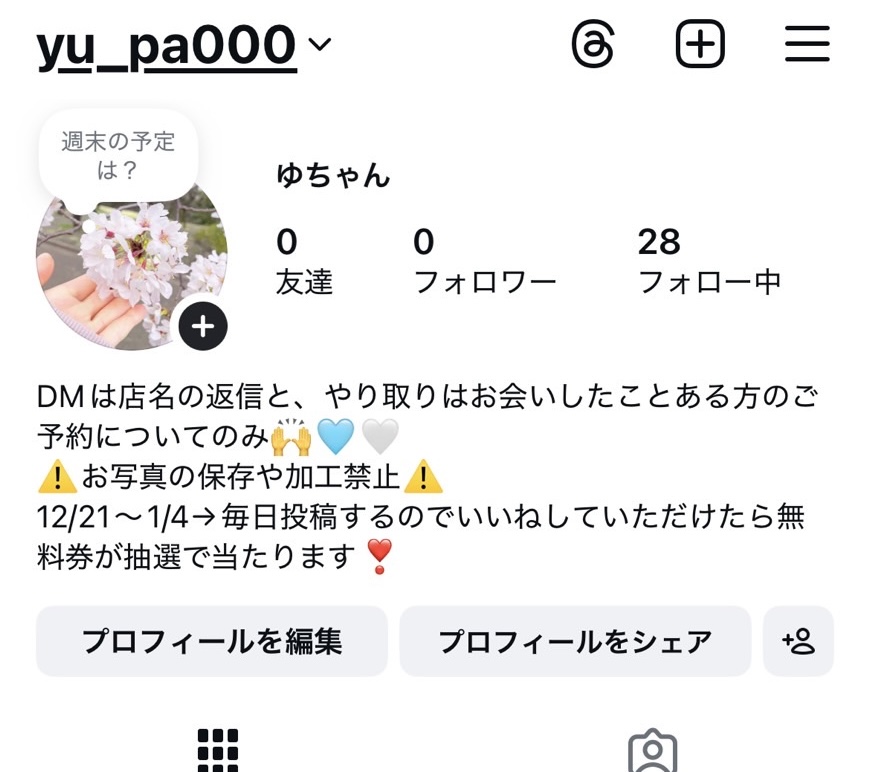The width and height of the screenshot is (870, 772).
Task: Open the discover people icon button
Action: pyautogui.click(x=798, y=641)
